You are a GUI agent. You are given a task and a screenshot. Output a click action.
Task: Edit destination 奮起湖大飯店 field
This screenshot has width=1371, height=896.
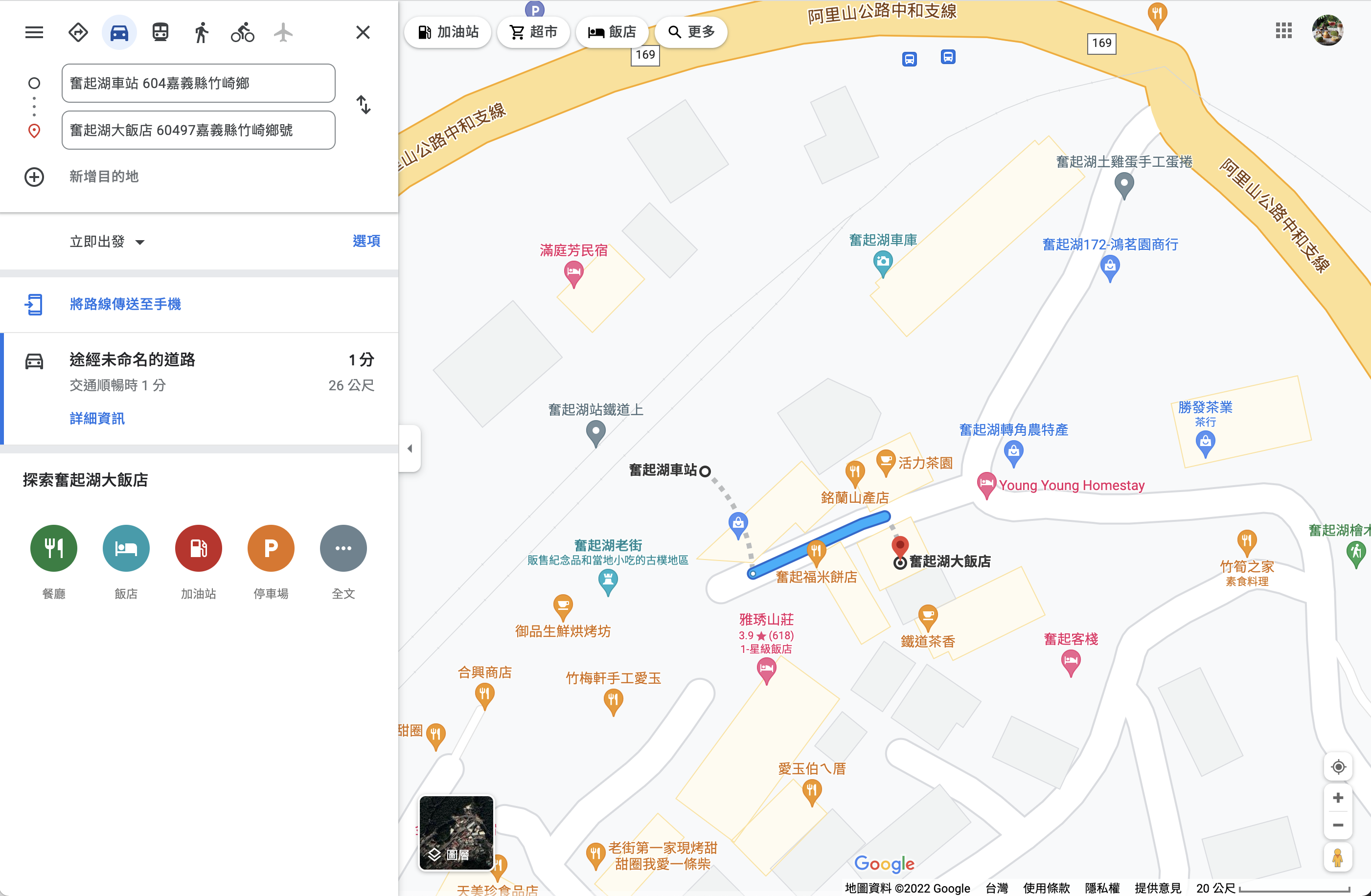click(x=198, y=130)
